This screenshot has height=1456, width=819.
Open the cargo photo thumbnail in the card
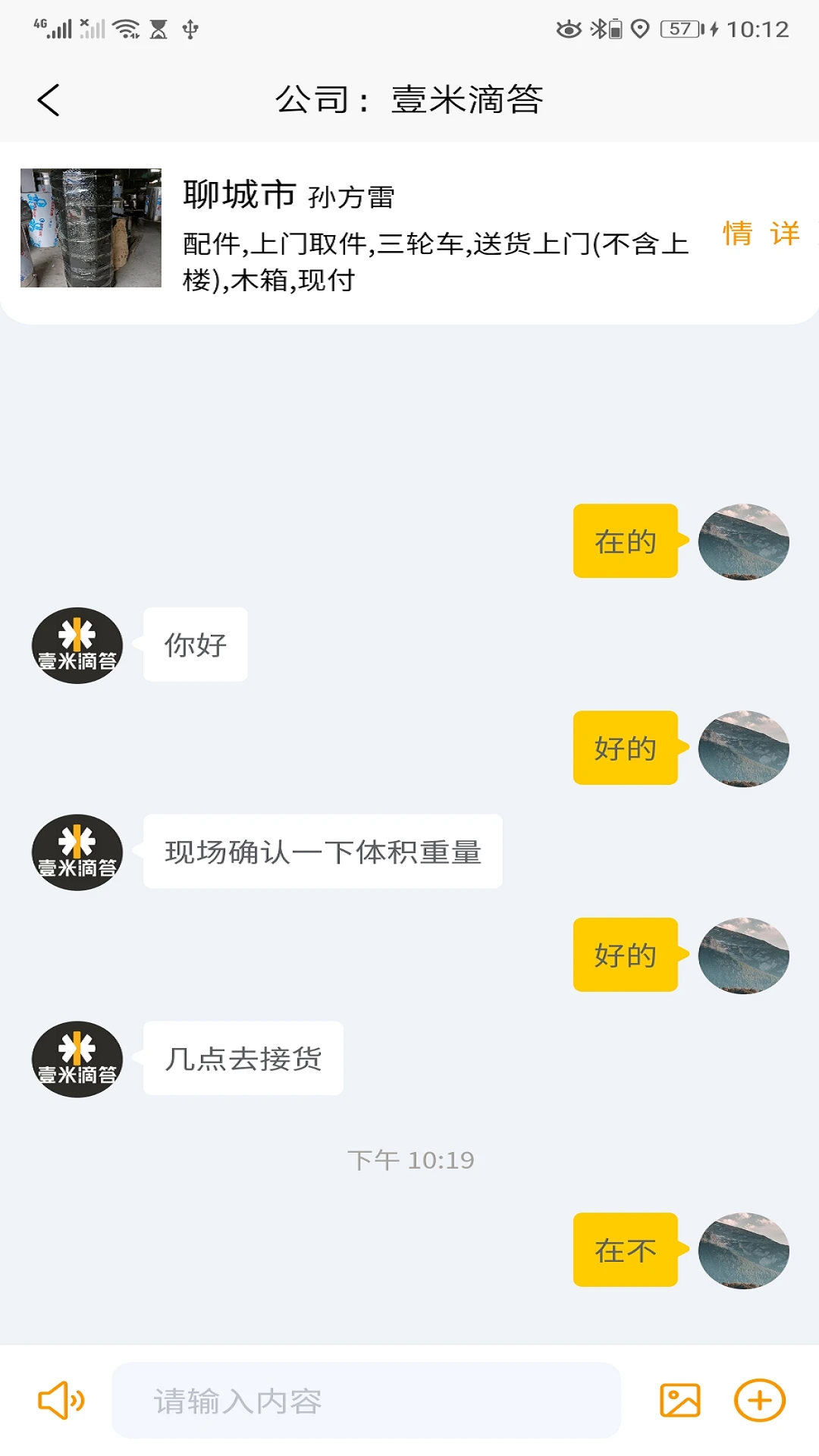click(x=91, y=227)
